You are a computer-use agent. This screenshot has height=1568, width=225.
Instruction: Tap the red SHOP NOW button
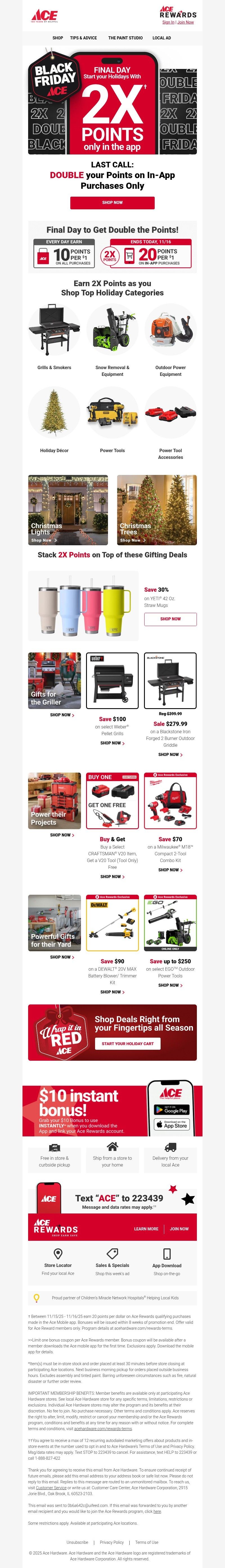[112, 203]
